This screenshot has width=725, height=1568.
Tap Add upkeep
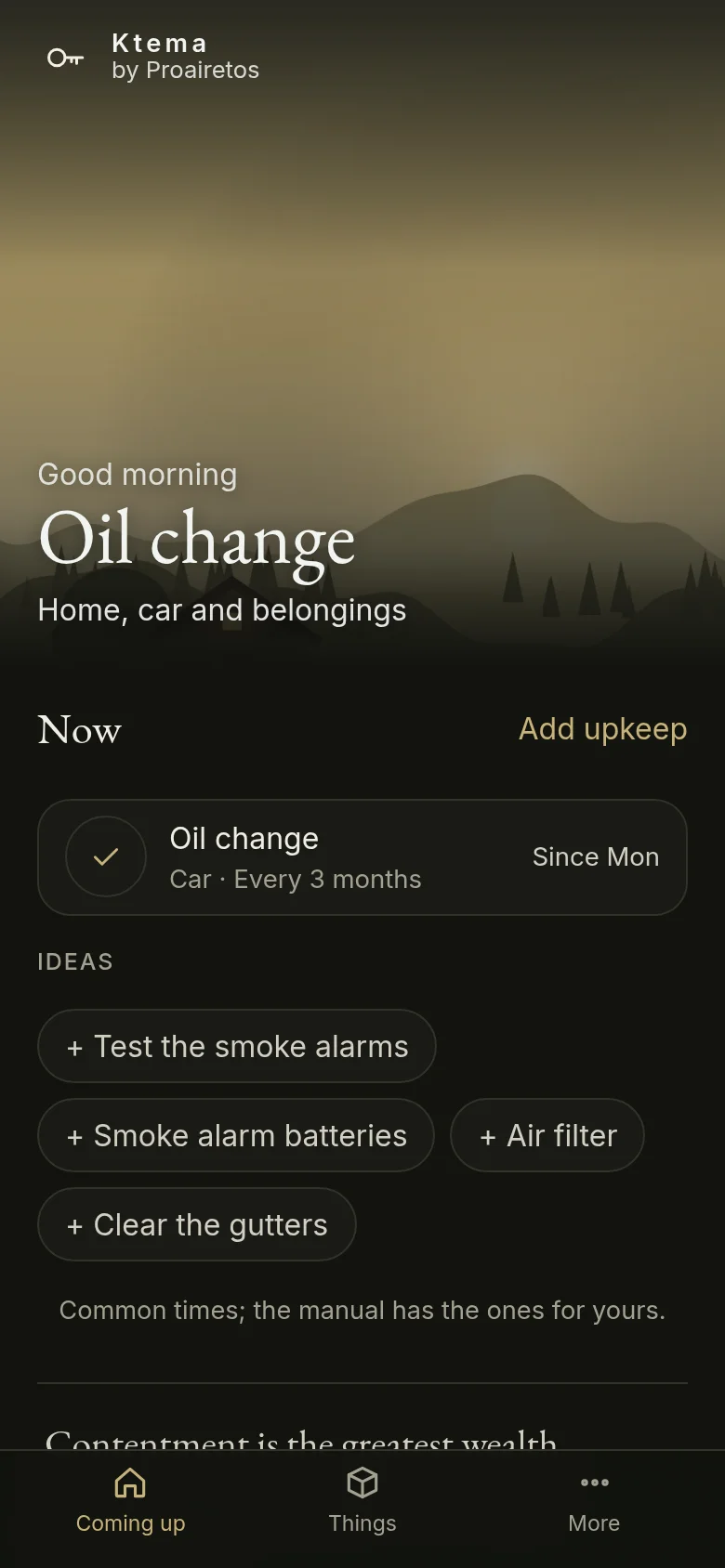(x=602, y=729)
